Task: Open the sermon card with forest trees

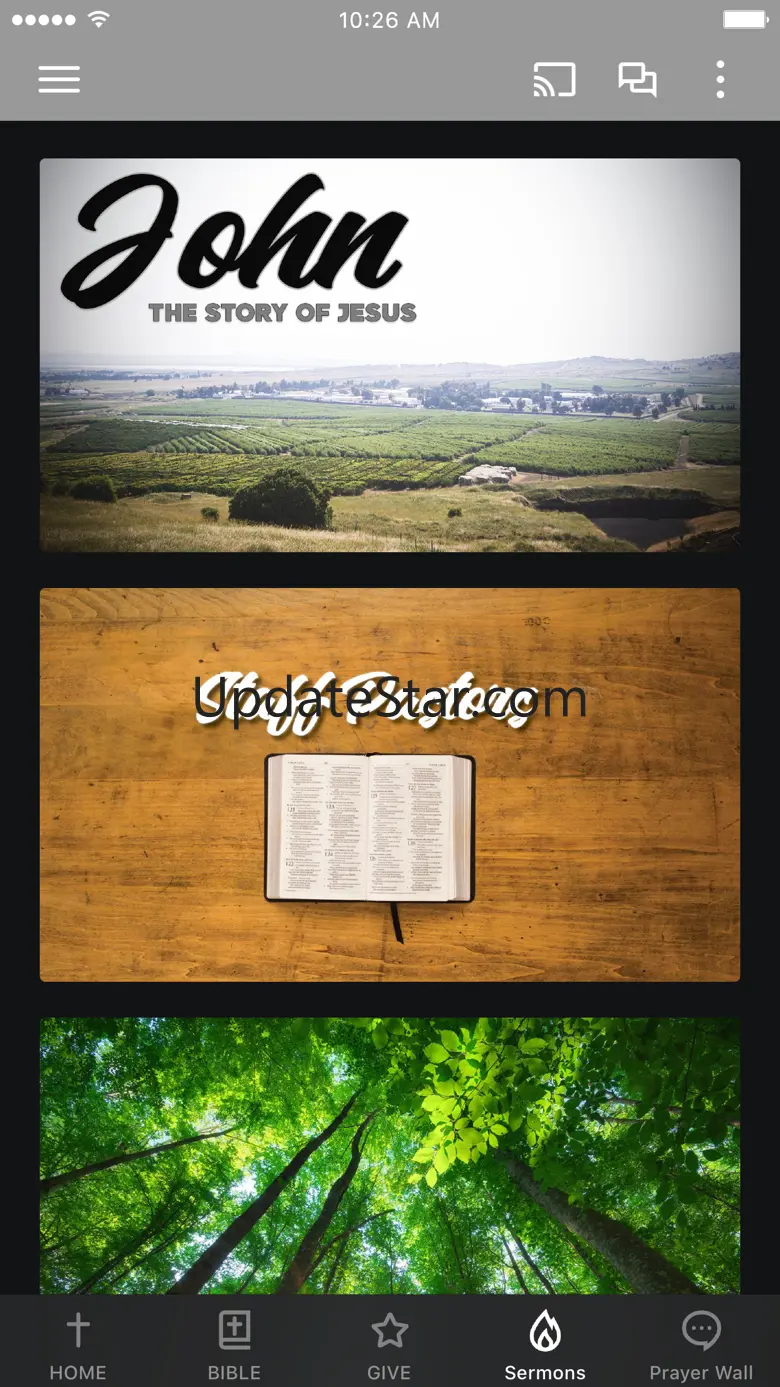Action: tap(390, 1155)
